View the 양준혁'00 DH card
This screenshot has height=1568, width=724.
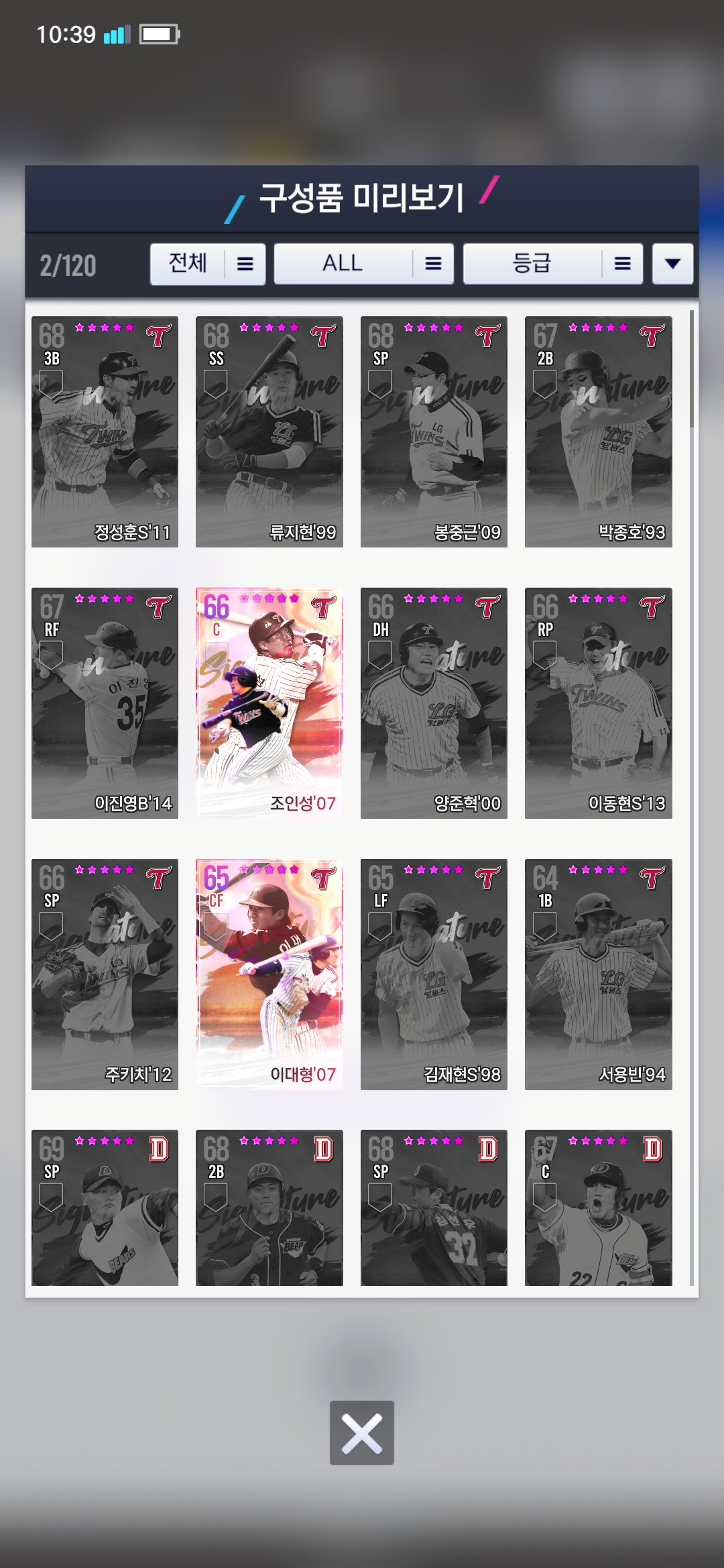pos(434,703)
